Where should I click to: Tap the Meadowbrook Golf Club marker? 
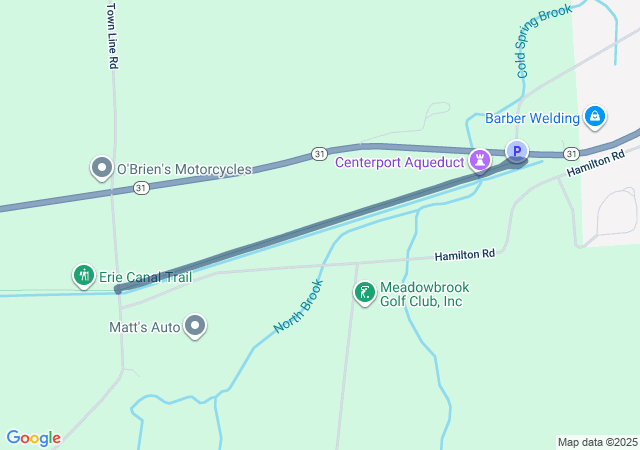point(364,293)
